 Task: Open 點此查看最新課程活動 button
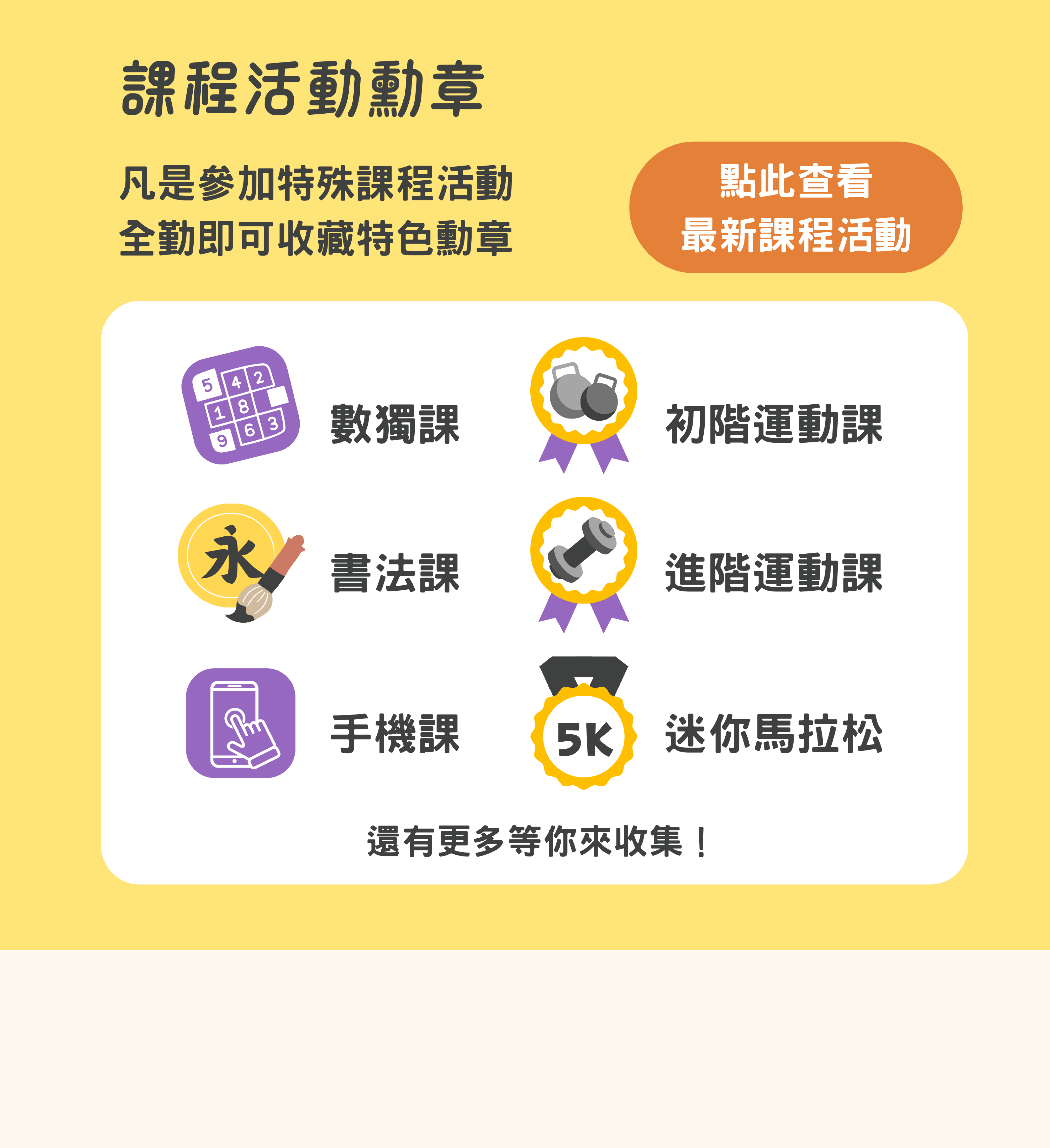[795, 207]
